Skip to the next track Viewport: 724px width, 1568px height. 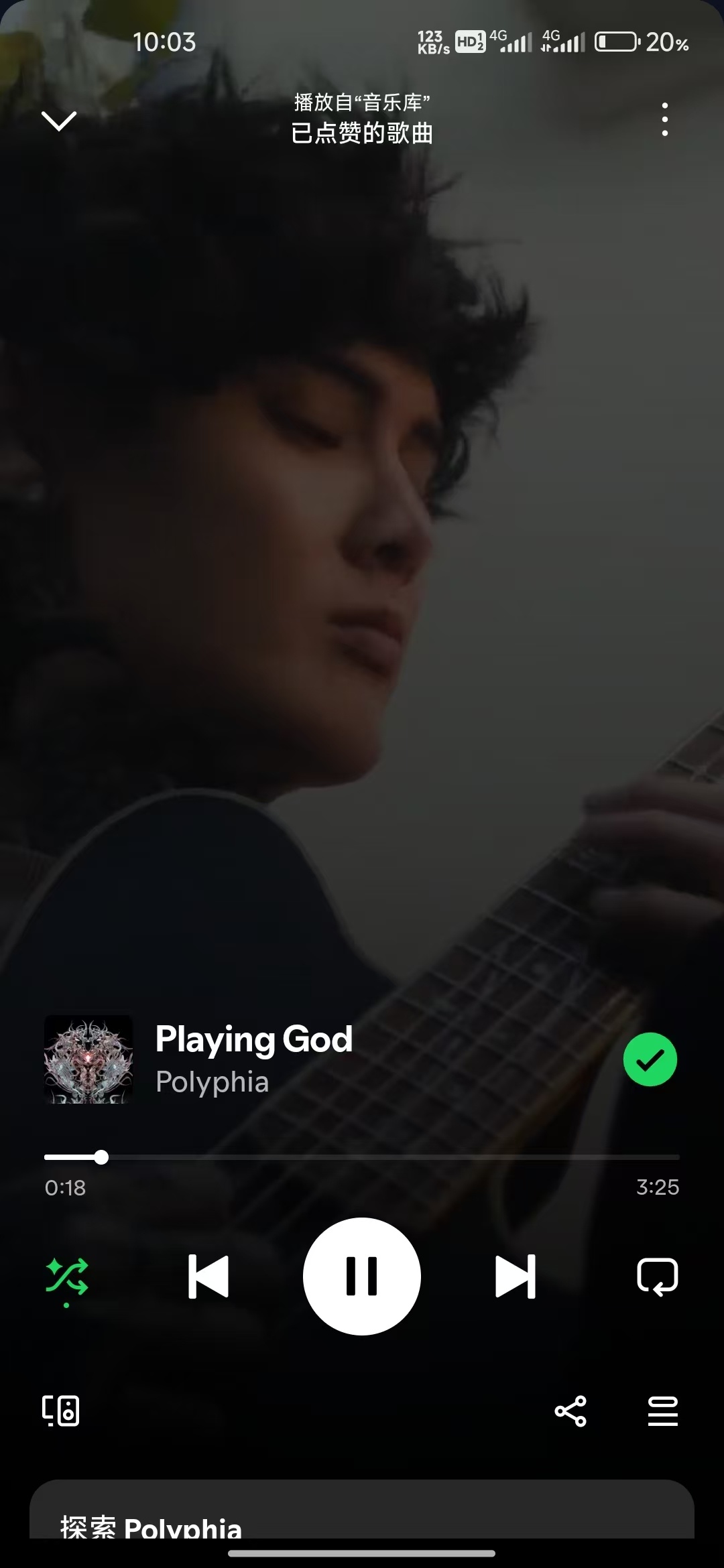(x=515, y=1277)
